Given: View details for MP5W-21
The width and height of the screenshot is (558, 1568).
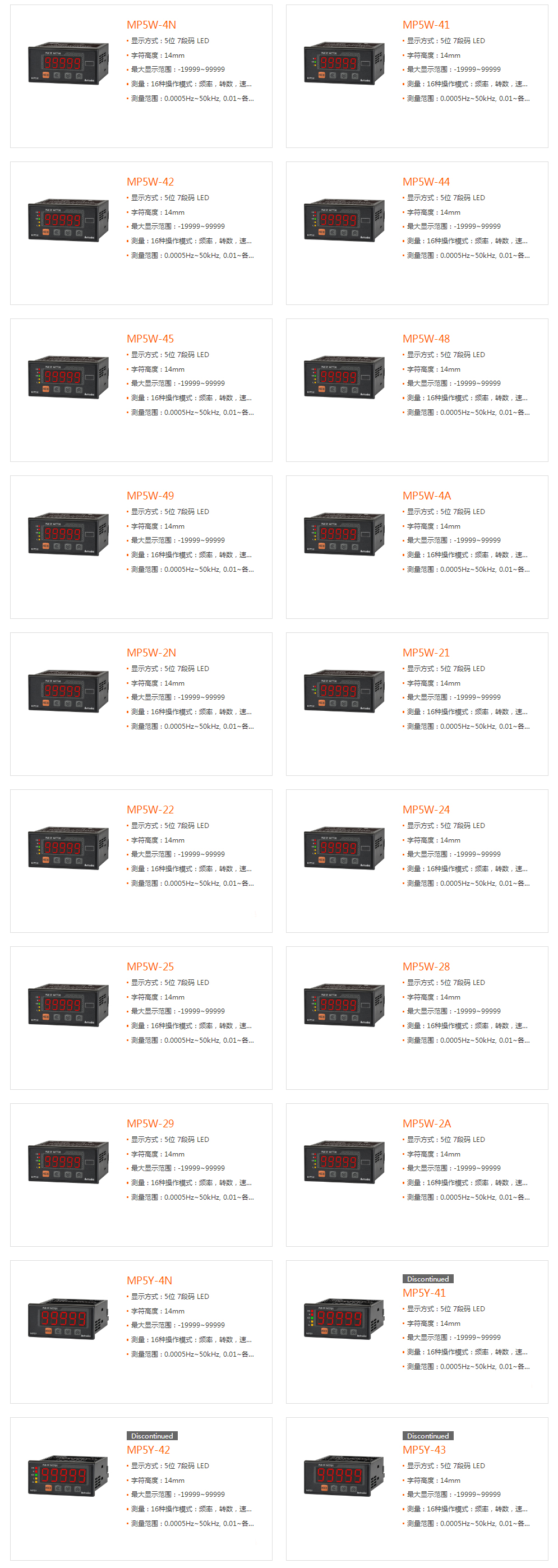Looking at the screenshot, I should 426,653.
